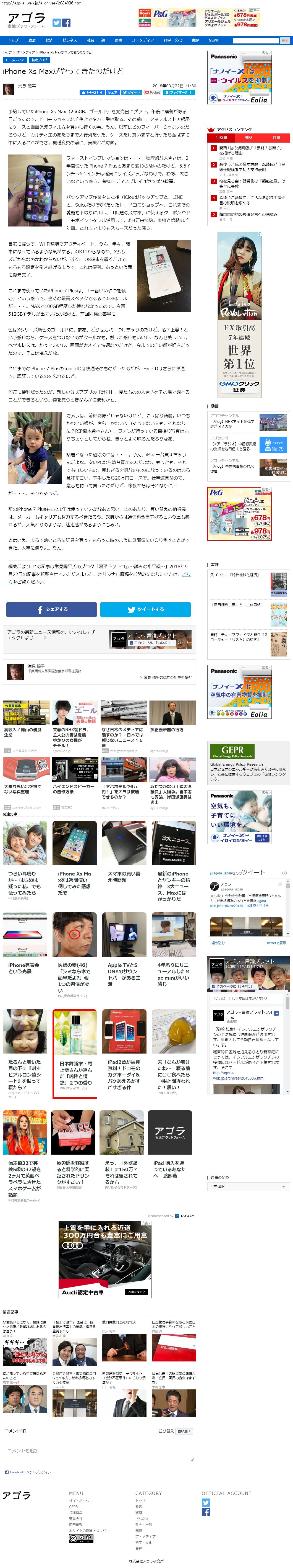Follow the original post link こちら
This screenshot has height=1568, width=293.
(x=186, y=574)
